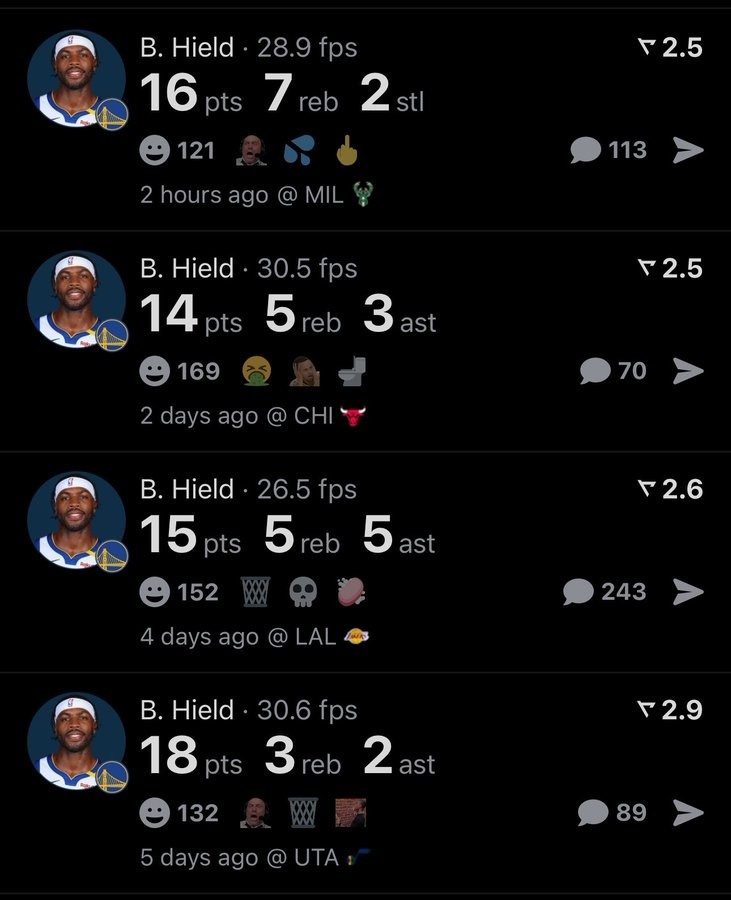Add a reaction to the LAL game
The image size is (731, 900).
[155, 593]
